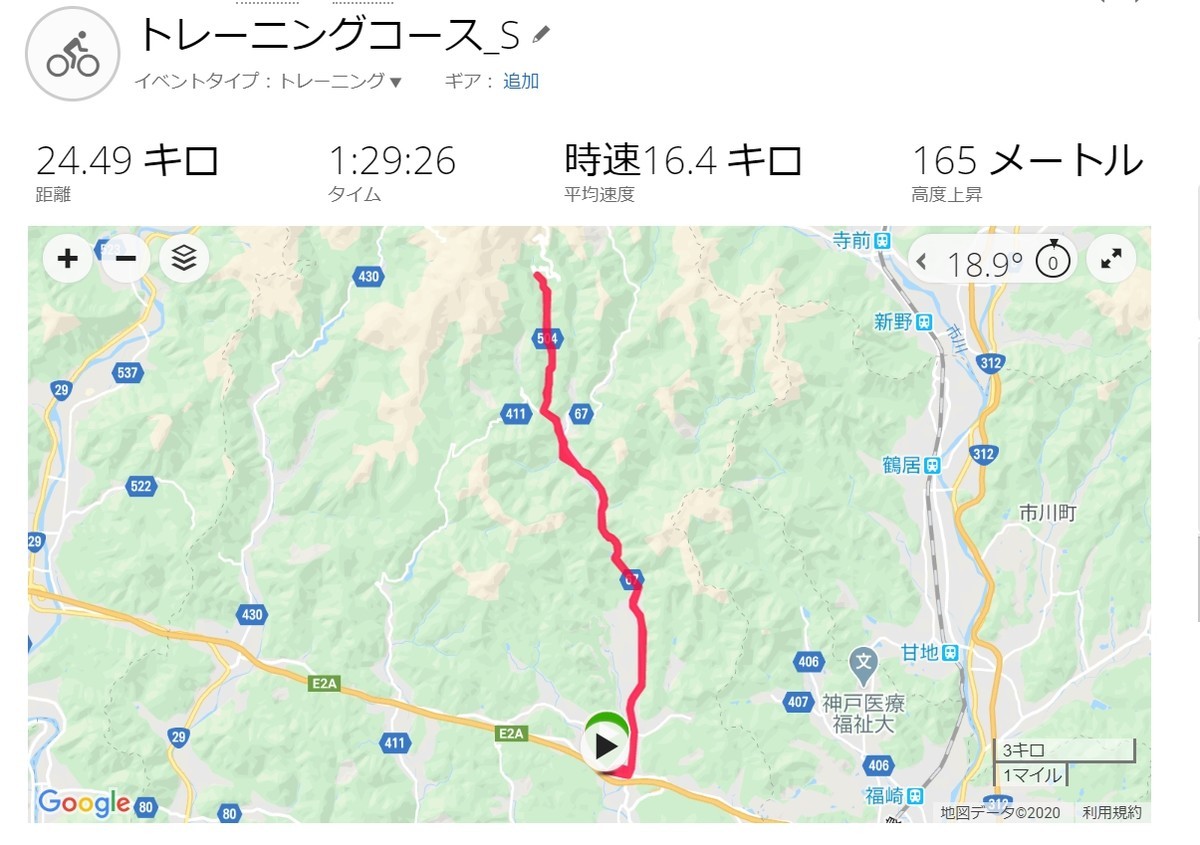This screenshot has width=1200, height=845.
Task: Zoom out on the map
Action: (126, 260)
